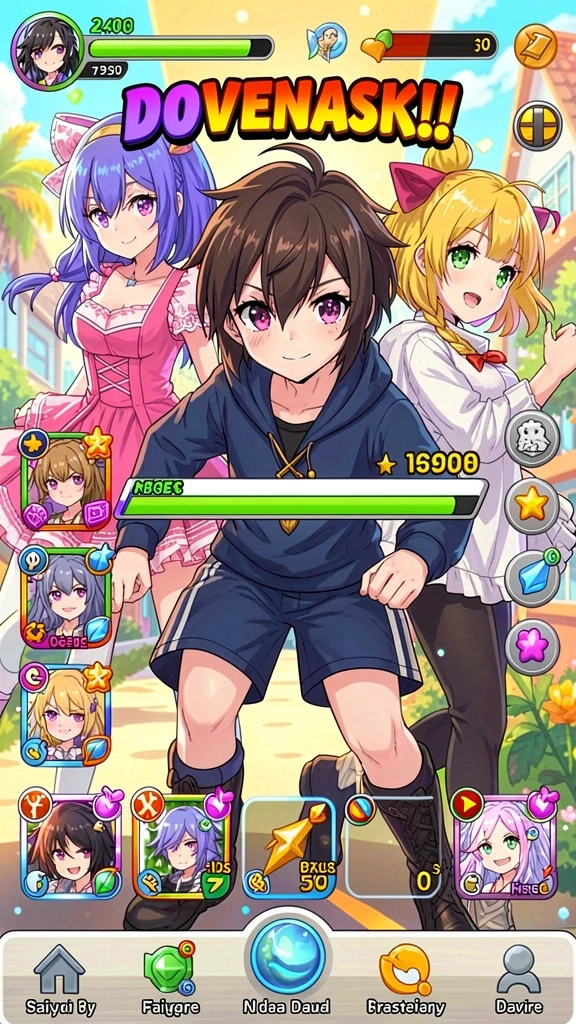Open the player avatar profile

point(47,50)
